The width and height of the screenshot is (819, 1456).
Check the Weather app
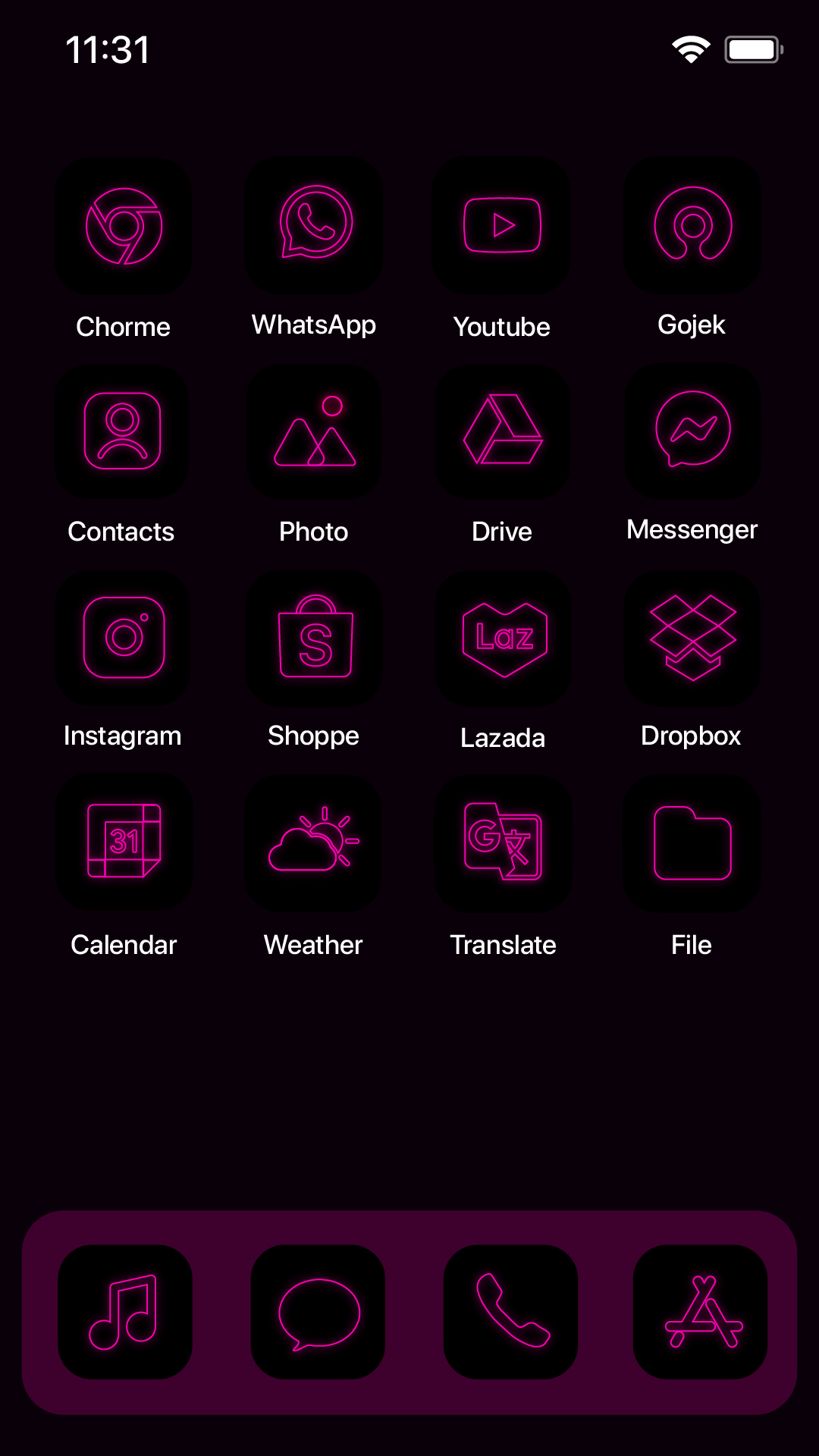[312, 843]
